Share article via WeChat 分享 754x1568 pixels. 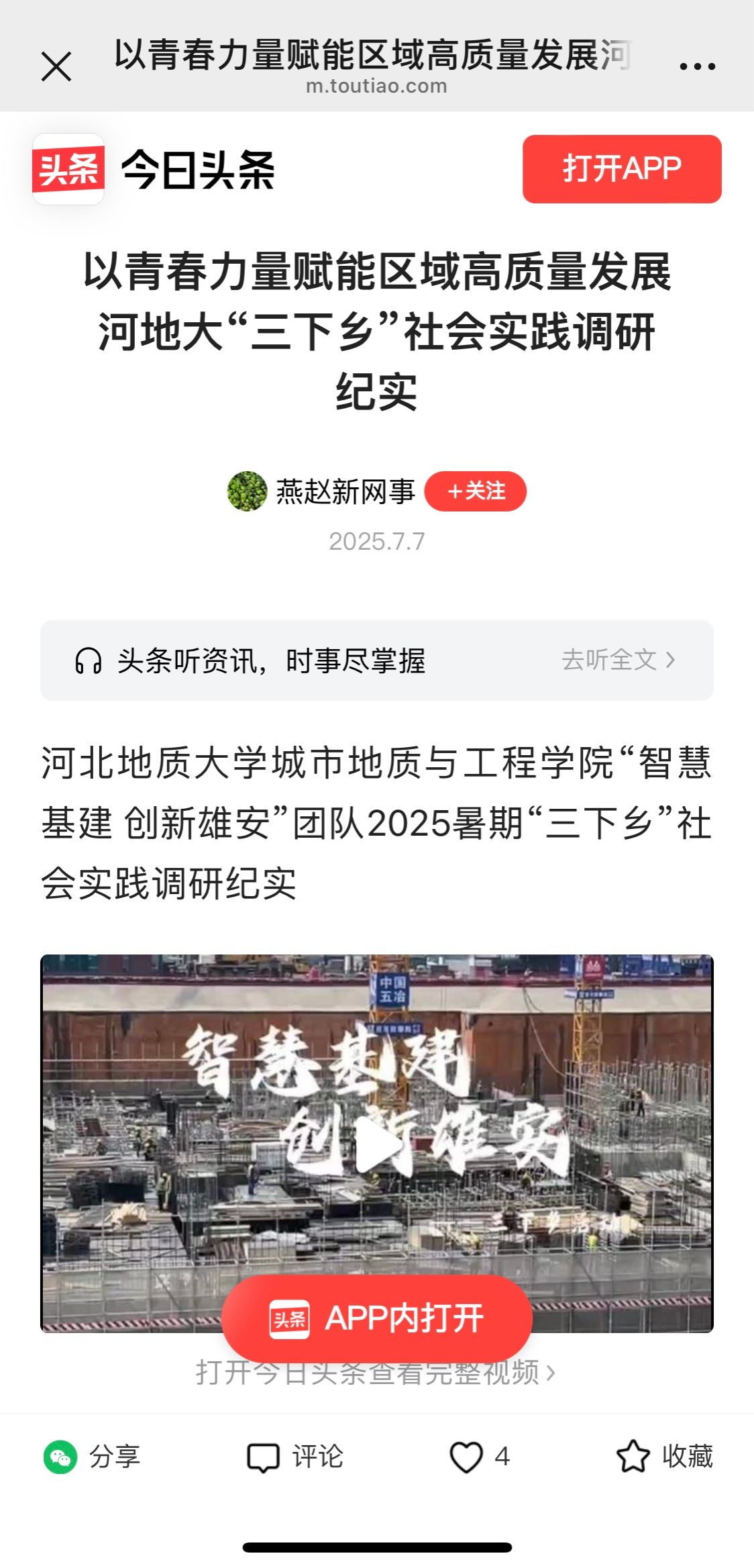[92, 1457]
